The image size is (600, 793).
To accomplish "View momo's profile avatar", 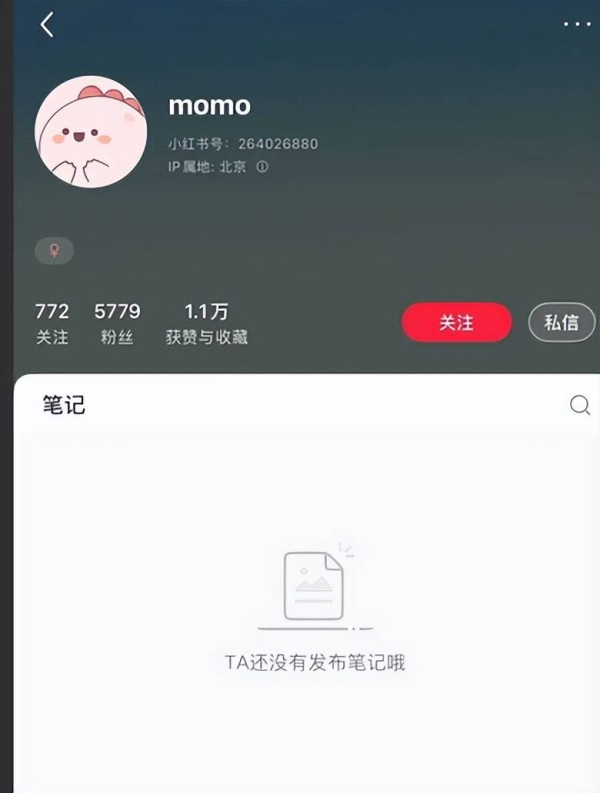I will tap(92, 131).
